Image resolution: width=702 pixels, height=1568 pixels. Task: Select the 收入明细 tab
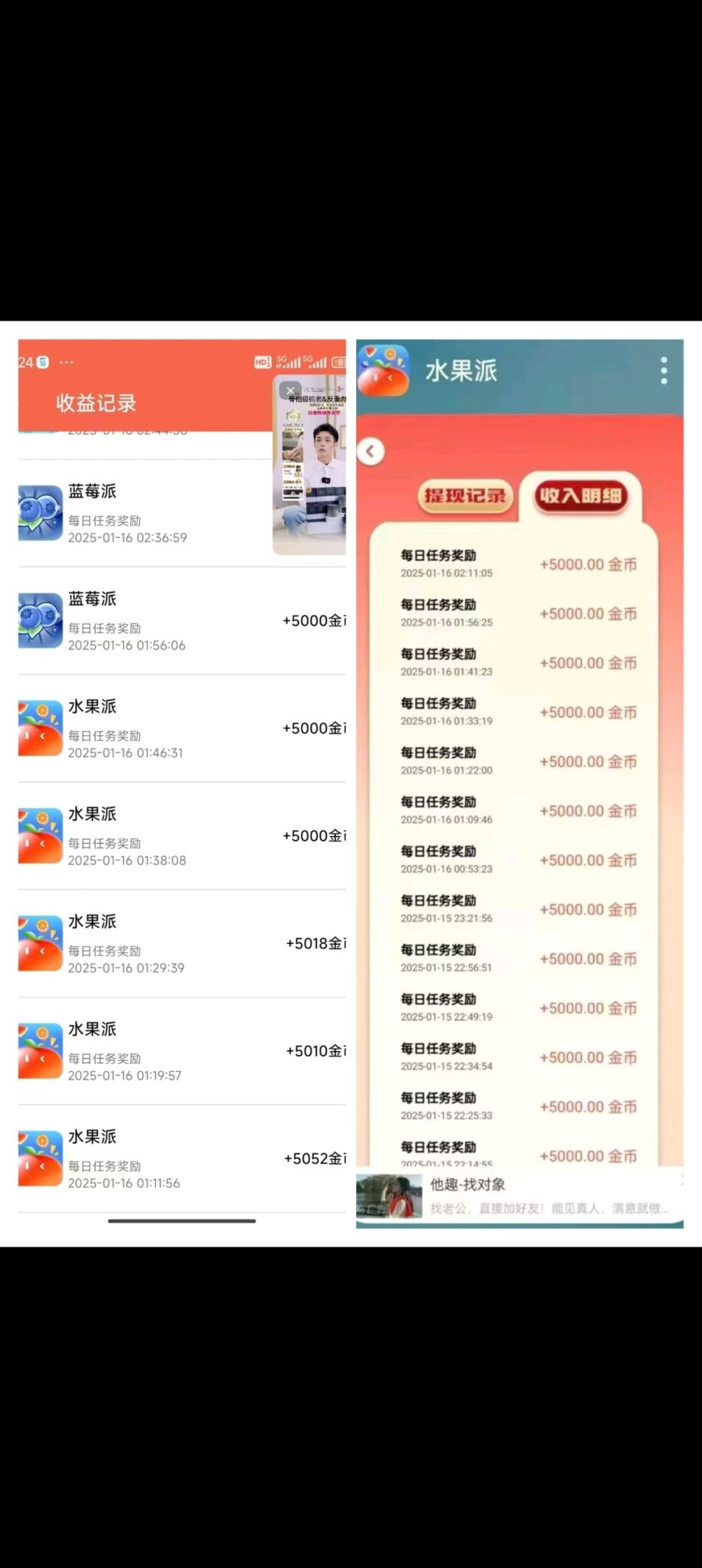click(582, 496)
